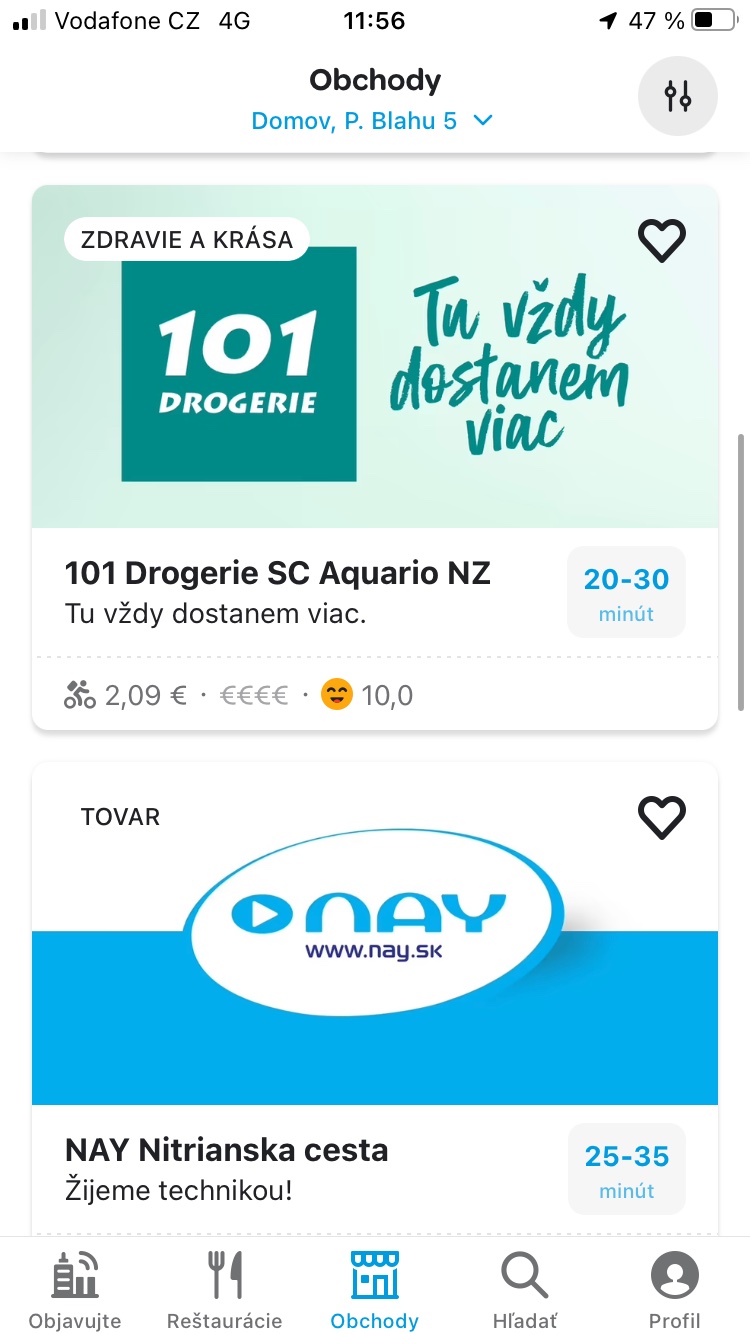Image resolution: width=750 pixels, height=1334 pixels.
Task: Open the NAY Nitrianska cesta store card
Action: click(226, 1150)
